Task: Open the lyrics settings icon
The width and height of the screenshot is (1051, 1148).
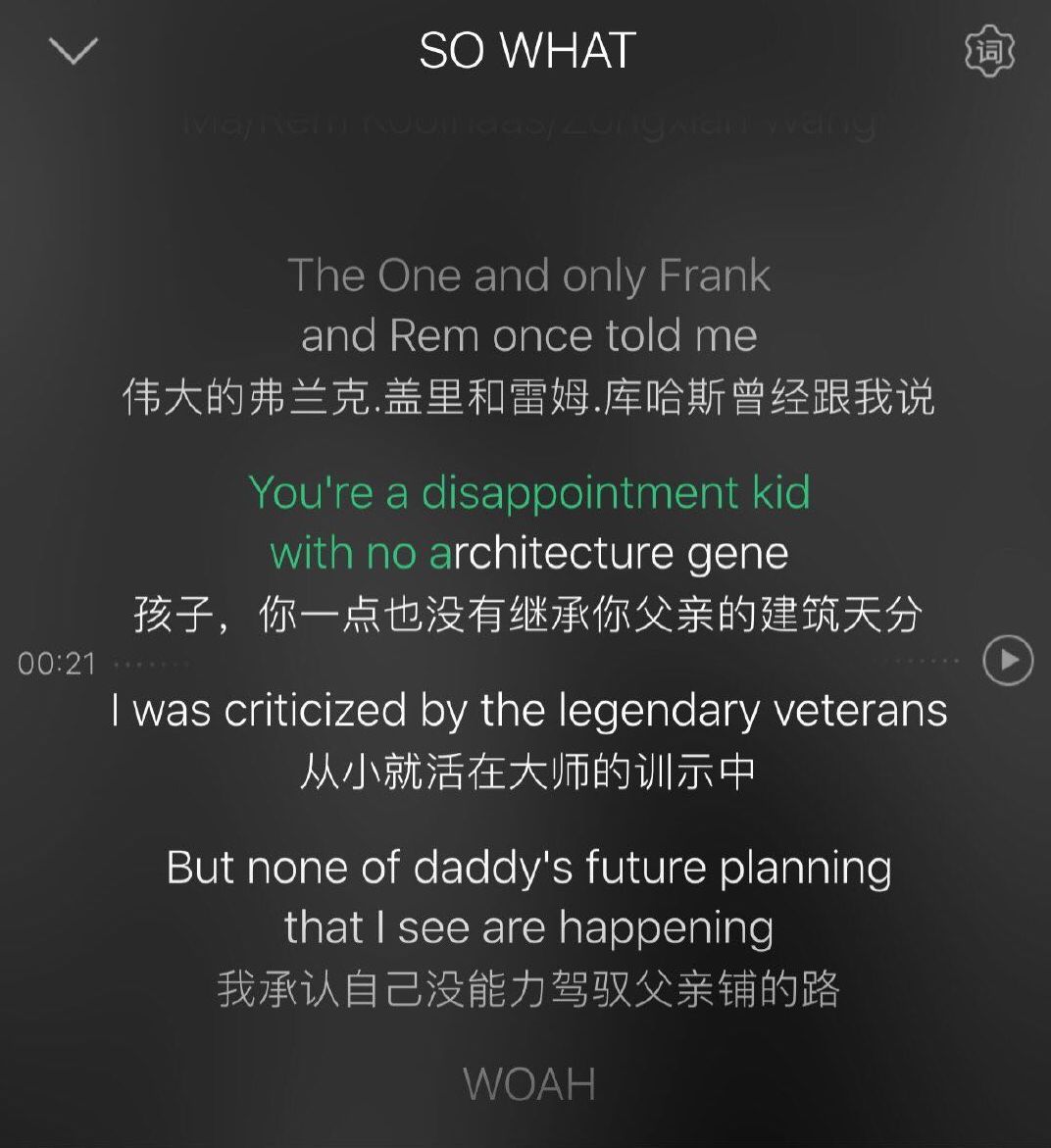Action: (x=989, y=51)
